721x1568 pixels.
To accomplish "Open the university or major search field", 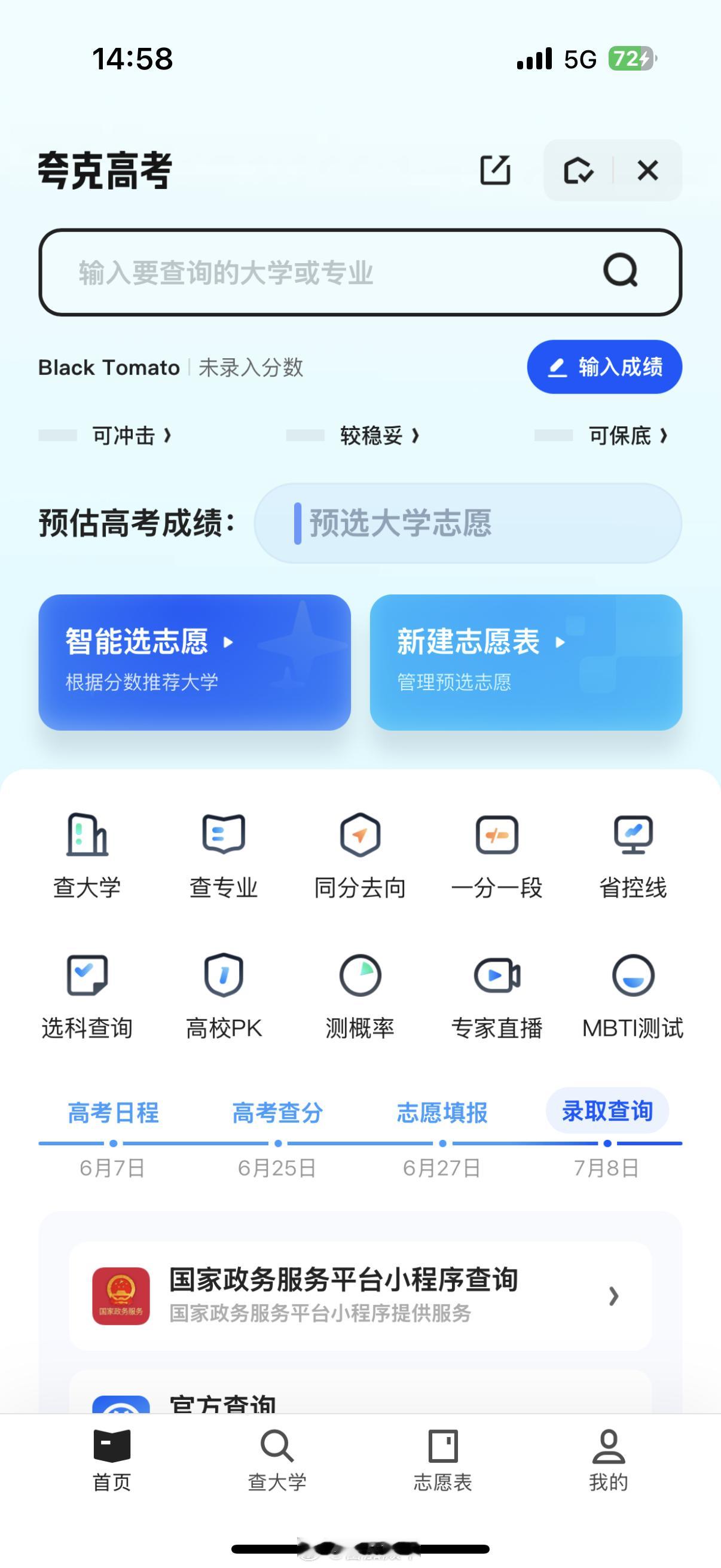I will (x=360, y=272).
